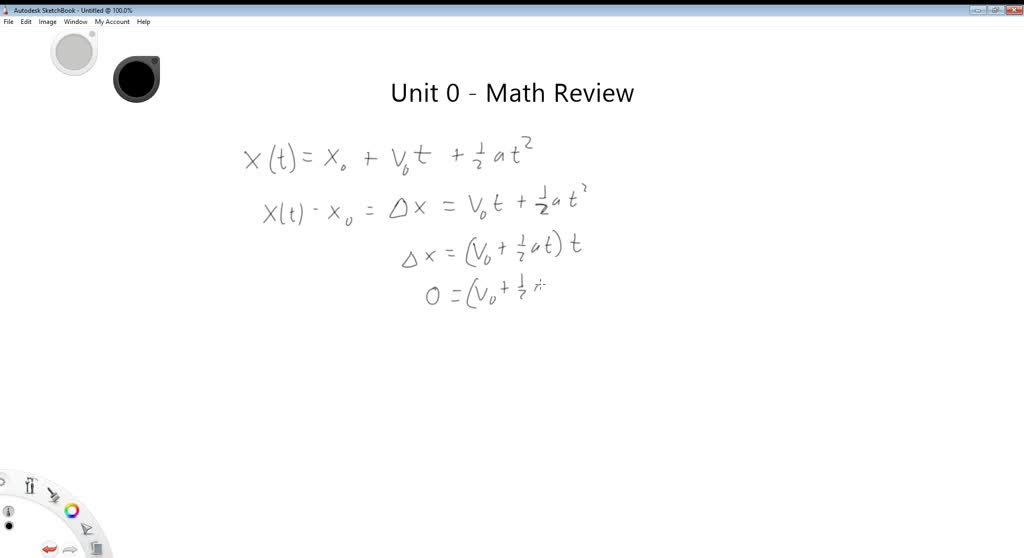Open the My Account menu
This screenshot has width=1024, height=558.
point(112,21)
